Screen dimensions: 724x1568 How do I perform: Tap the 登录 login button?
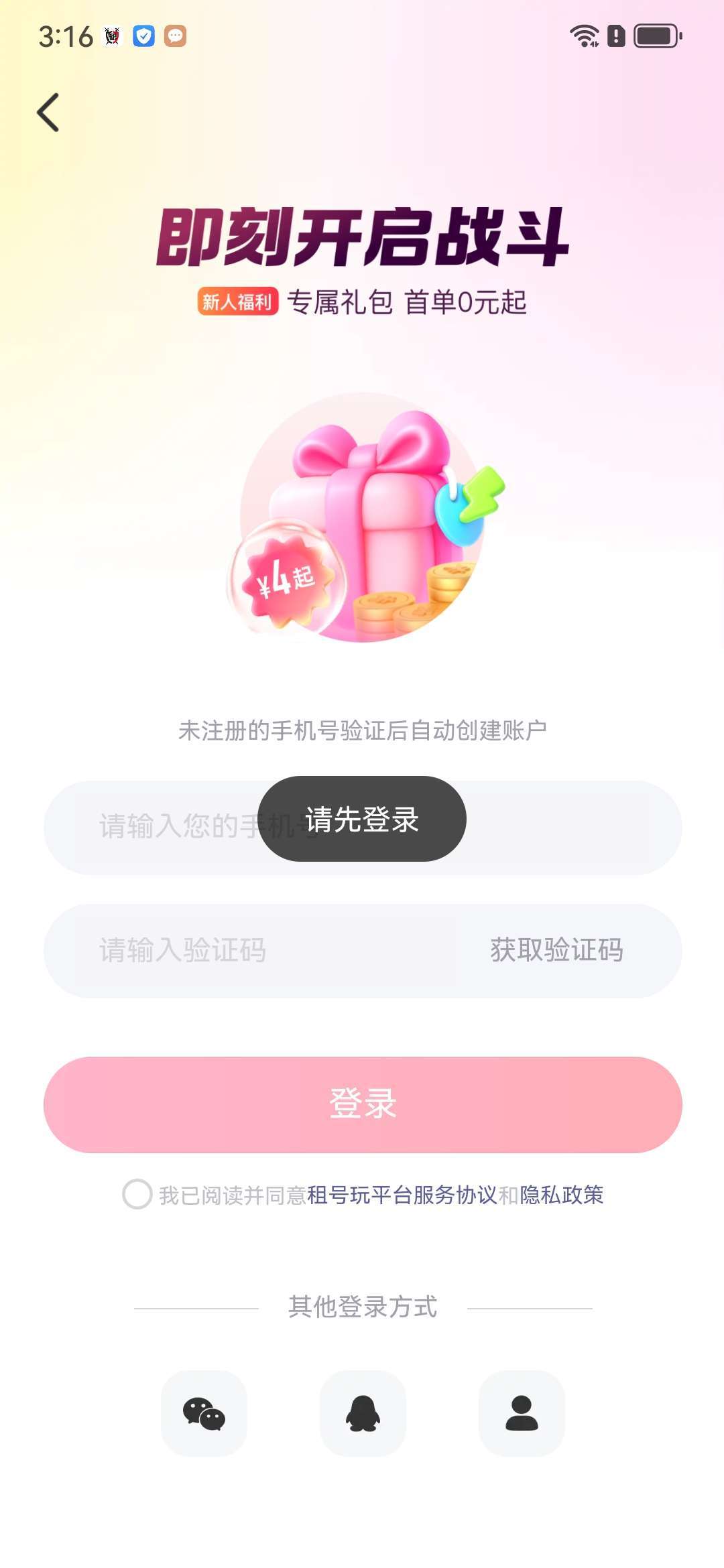(x=363, y=1104)
